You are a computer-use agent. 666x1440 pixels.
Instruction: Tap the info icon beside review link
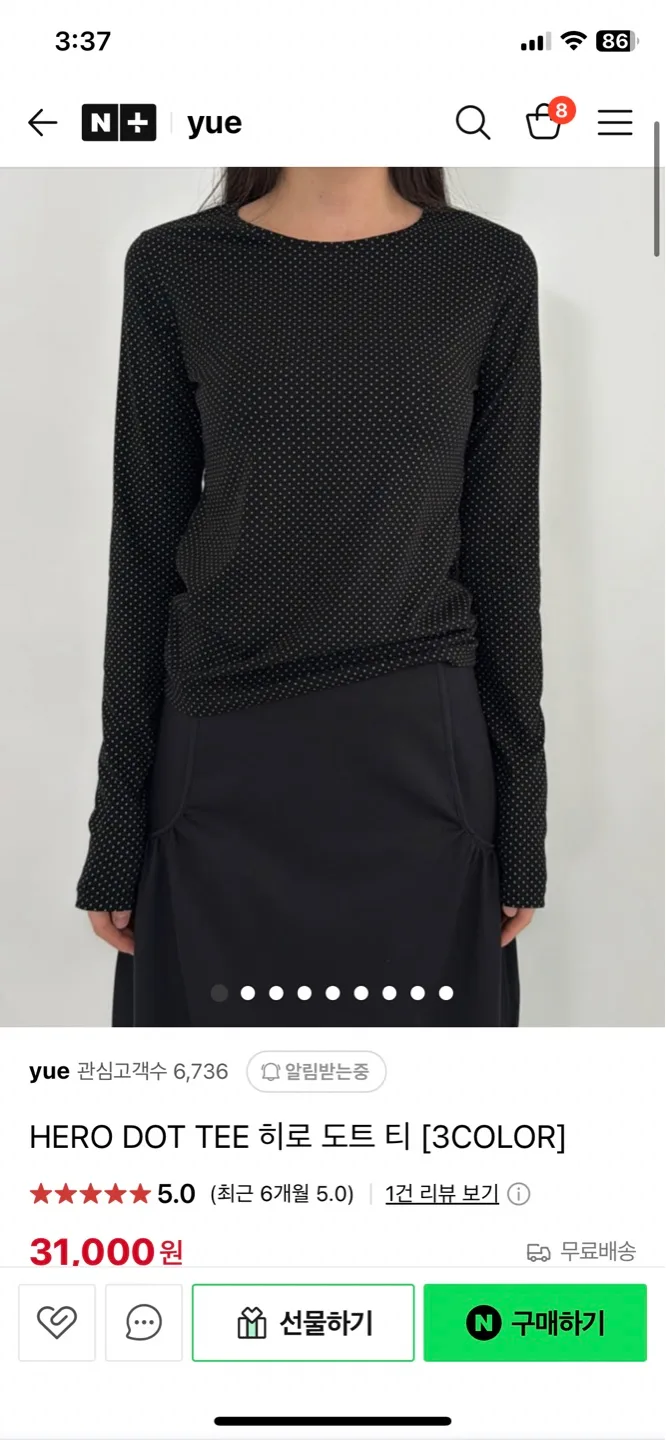(x=519, y=1194)
